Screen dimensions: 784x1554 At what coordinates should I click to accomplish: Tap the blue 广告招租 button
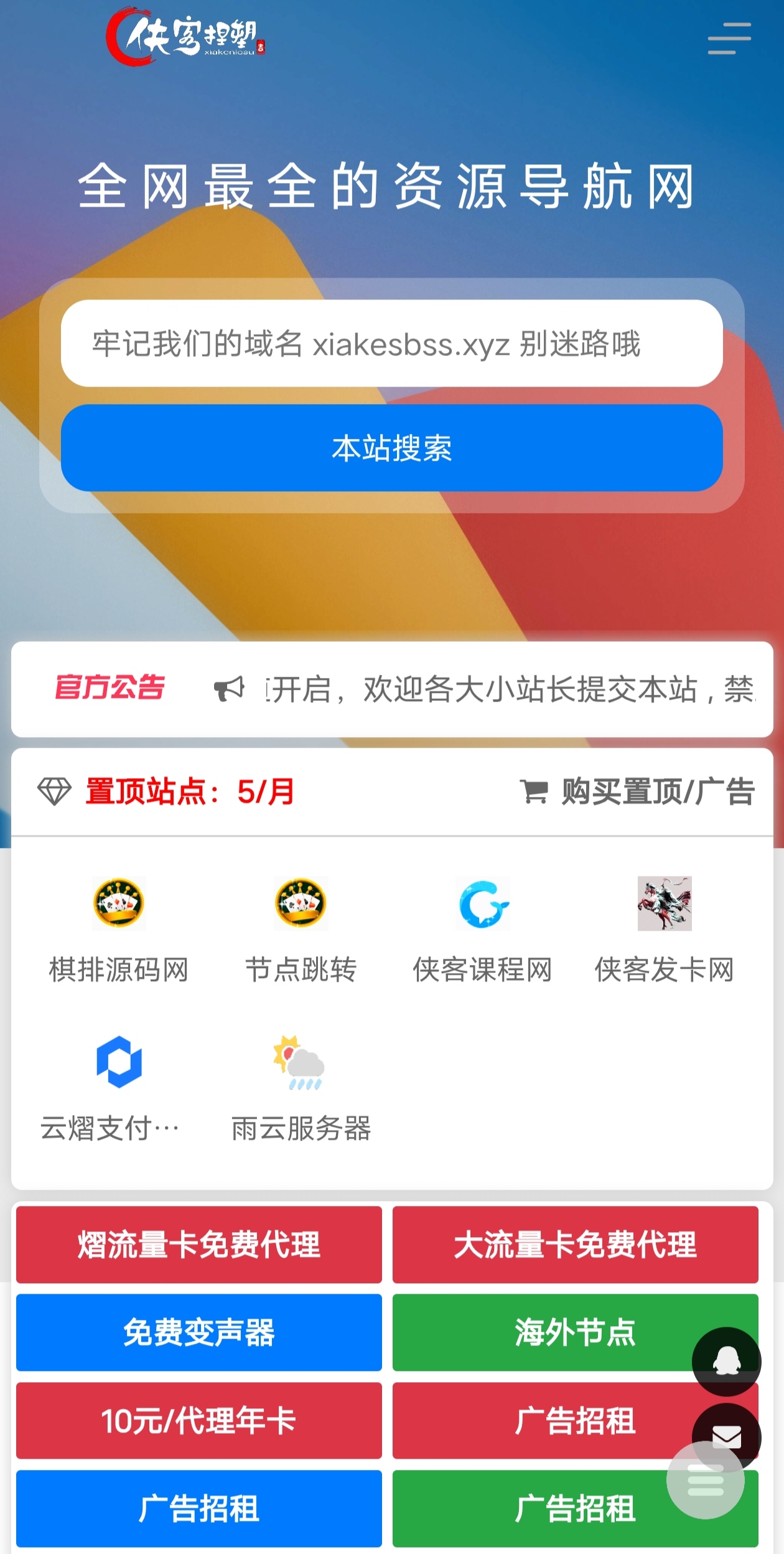(198, 1509)
